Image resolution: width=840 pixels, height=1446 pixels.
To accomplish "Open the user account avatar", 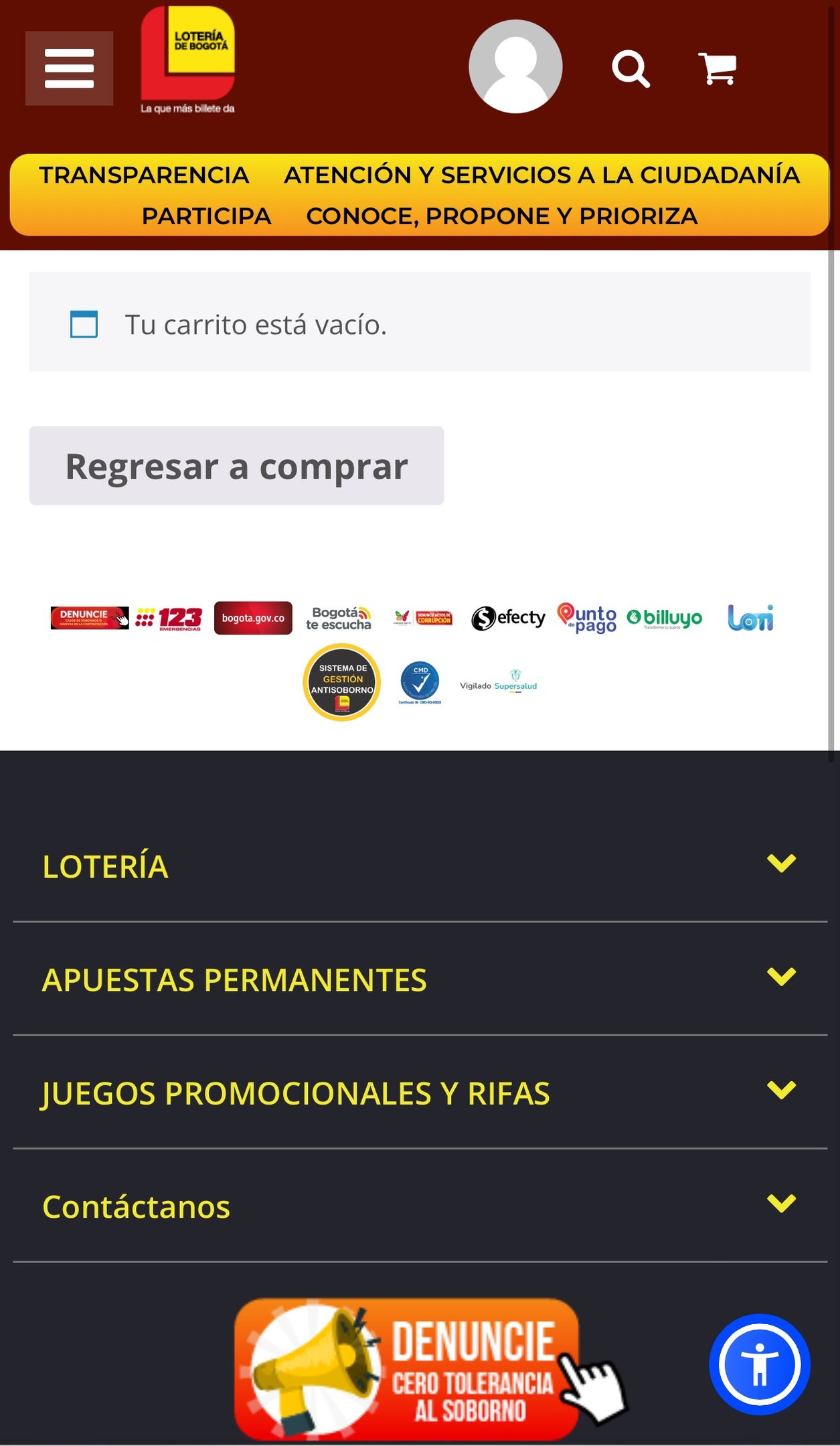I will pyautogui.click(x=515, y=66).
